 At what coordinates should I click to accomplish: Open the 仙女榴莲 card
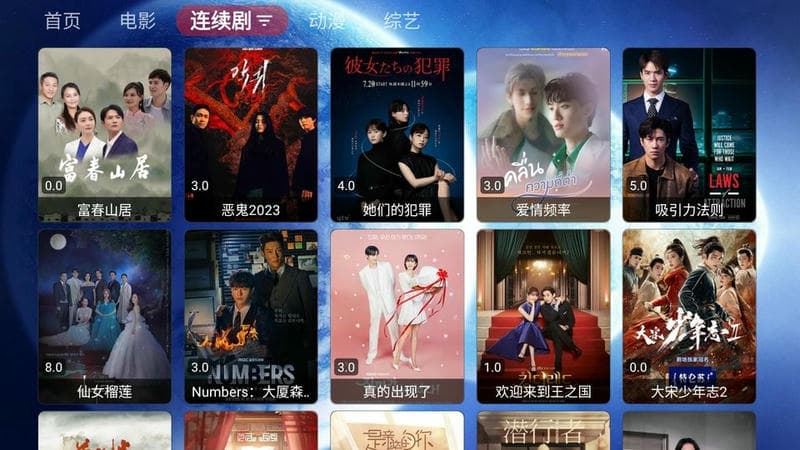coord(104,316)
